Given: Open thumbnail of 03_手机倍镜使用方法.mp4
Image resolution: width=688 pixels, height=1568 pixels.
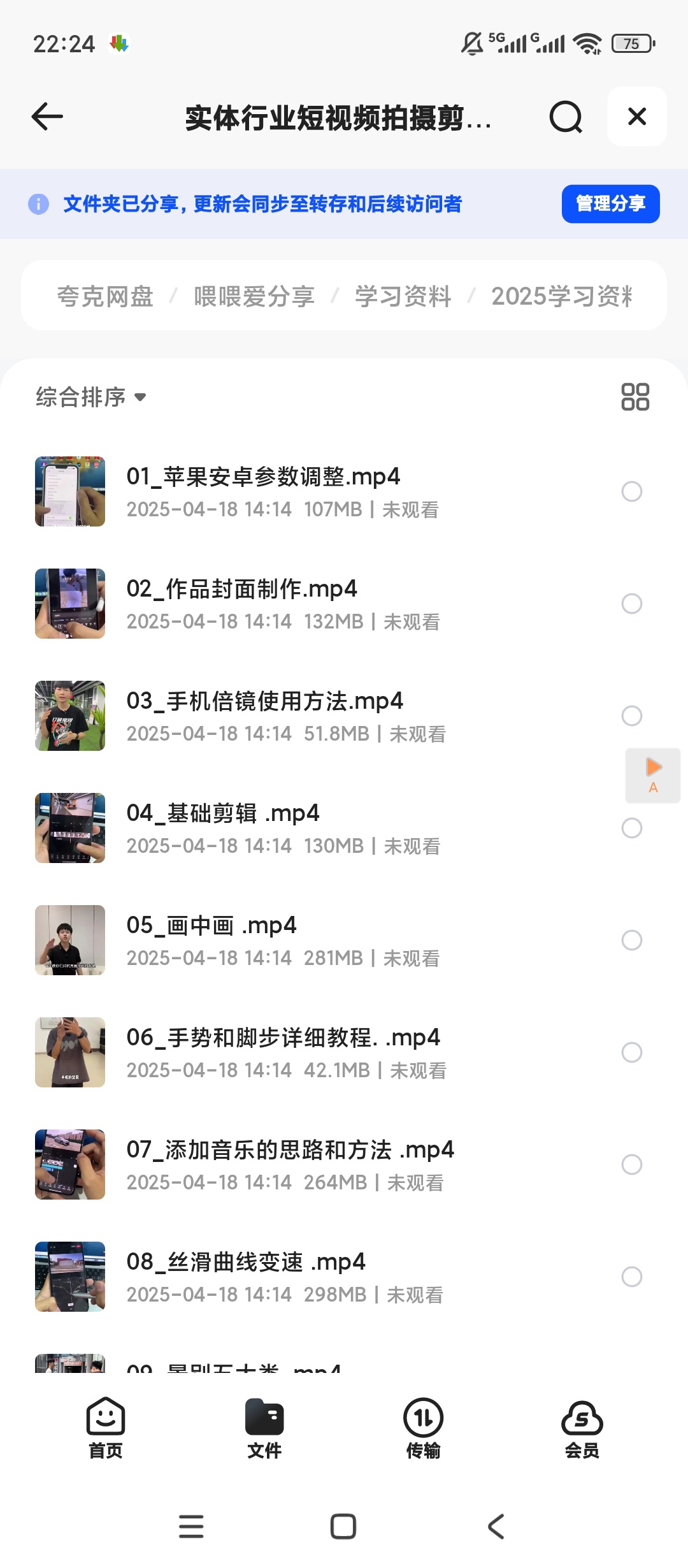Looking at the screenshot, I should pyautogui.click(x=69, y=716).
